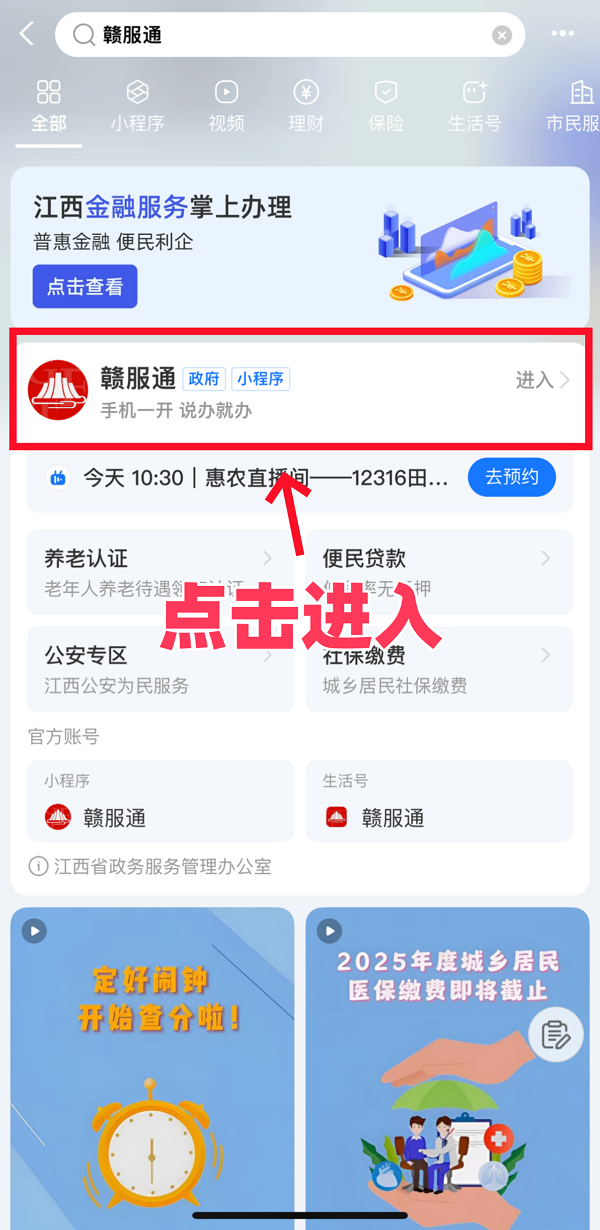The height and width of the screenshot is (1230, 600).
Task: Open the 社保缴费 service
Action: [x=438, y=669]
